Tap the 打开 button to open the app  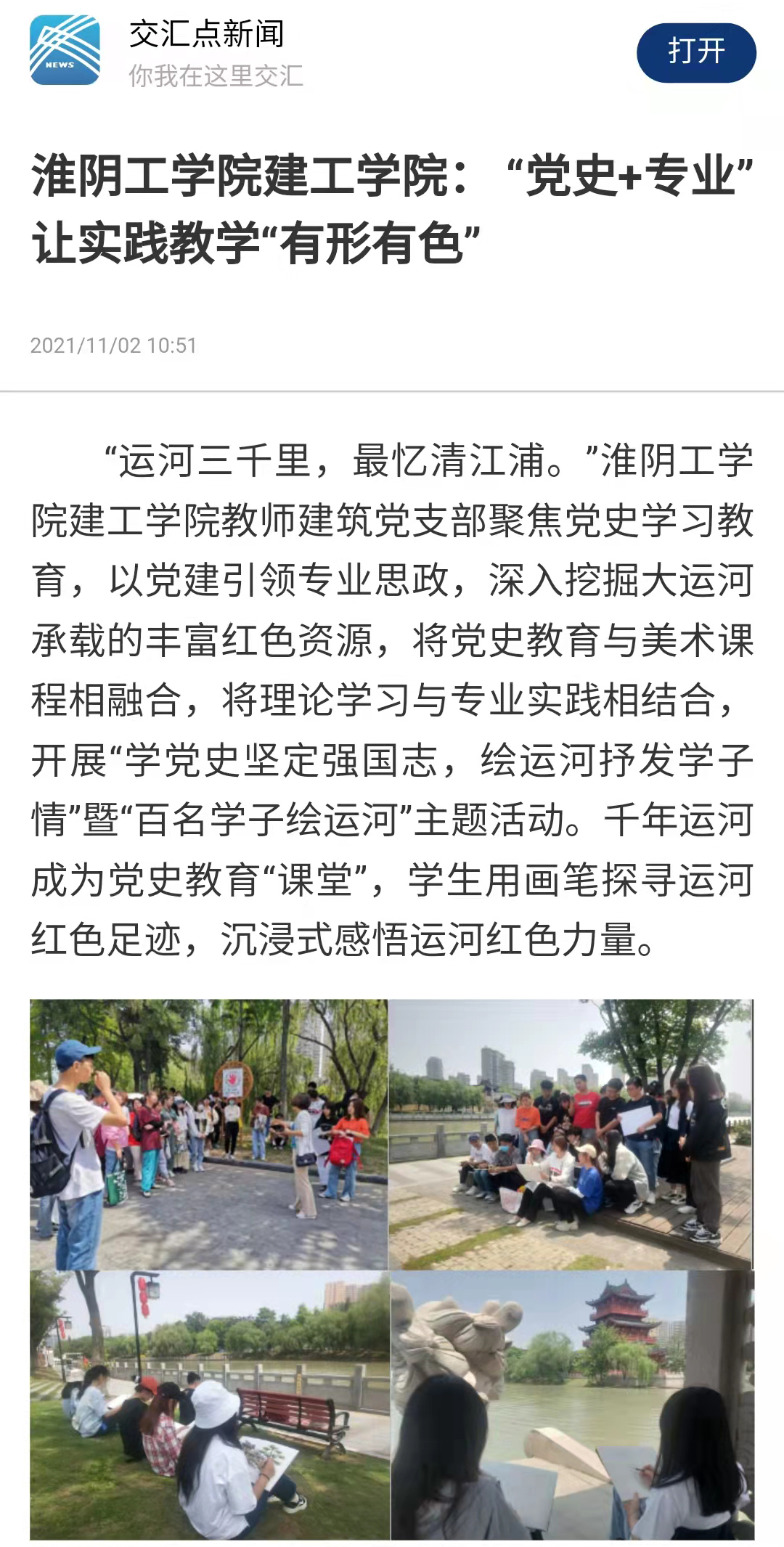click(x=695, y=52)
